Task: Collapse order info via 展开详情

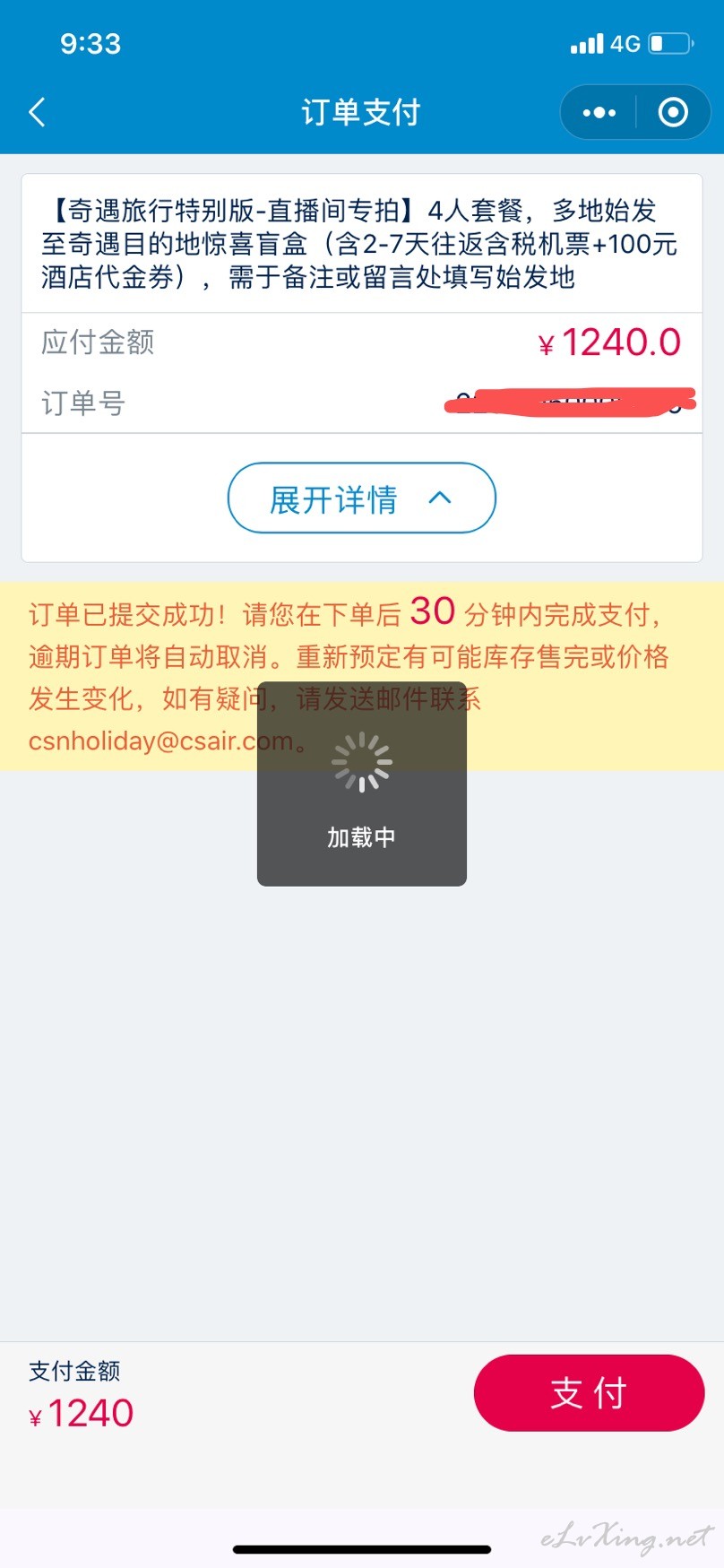Action: [362, 498]
